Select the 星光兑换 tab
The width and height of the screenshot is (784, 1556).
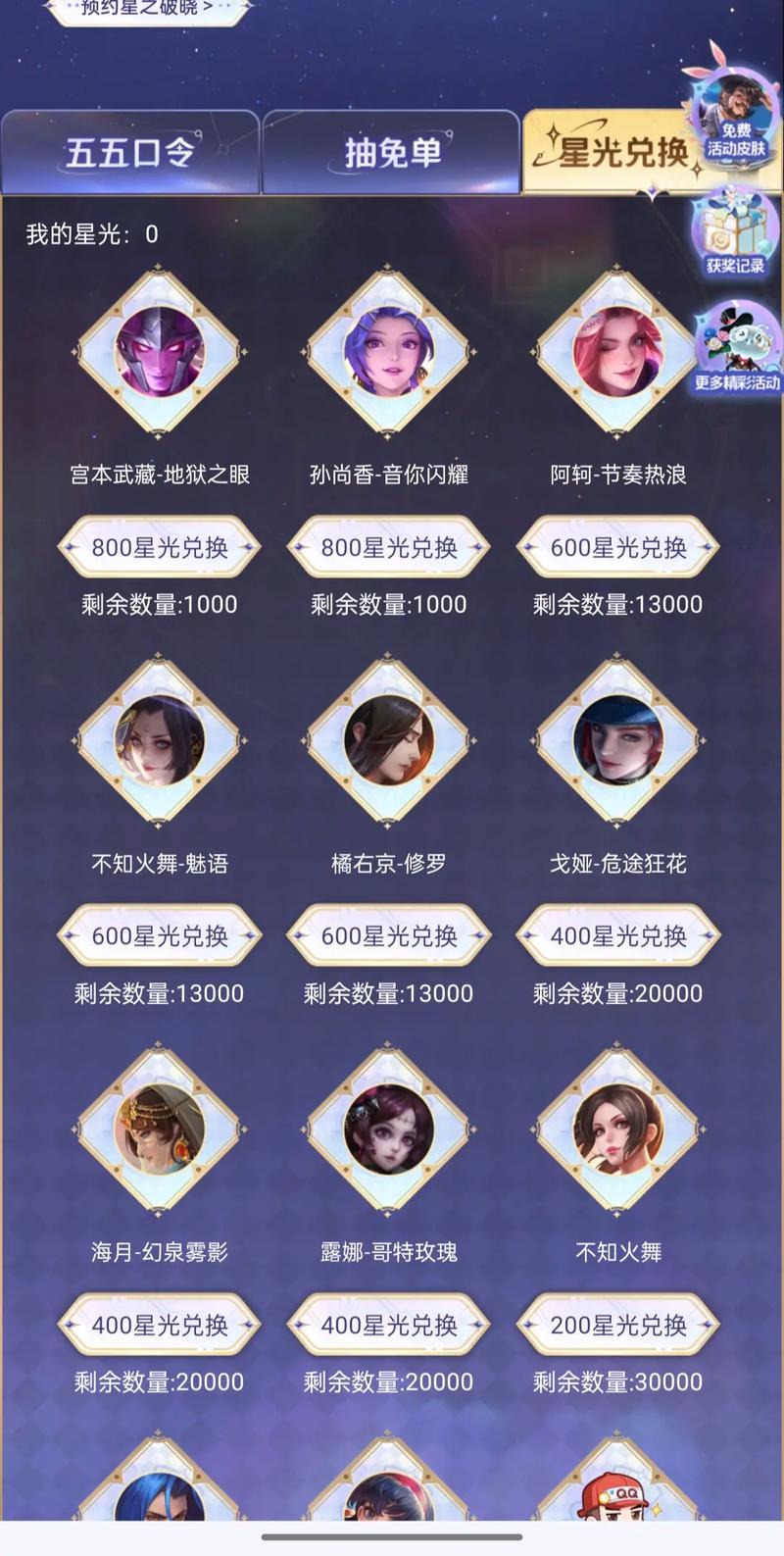tap(612, 152)
